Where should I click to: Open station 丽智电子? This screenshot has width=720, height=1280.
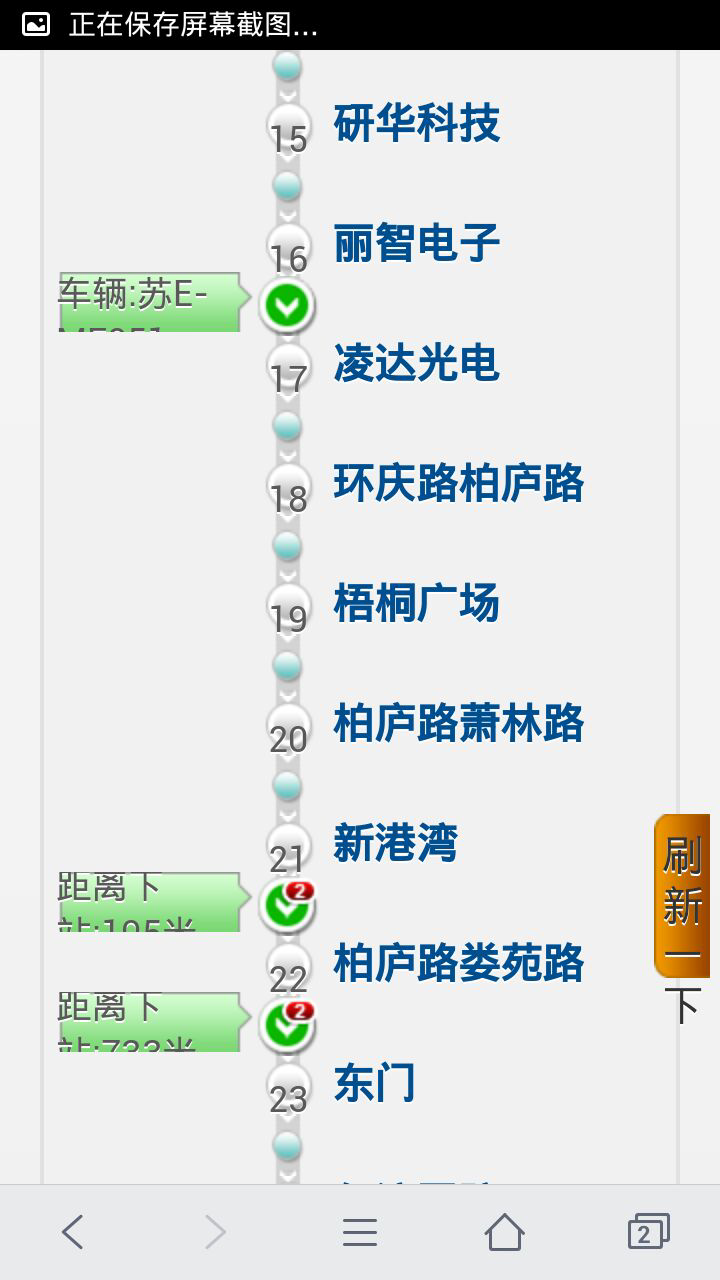pyautogui.click(x=417, y=243)
